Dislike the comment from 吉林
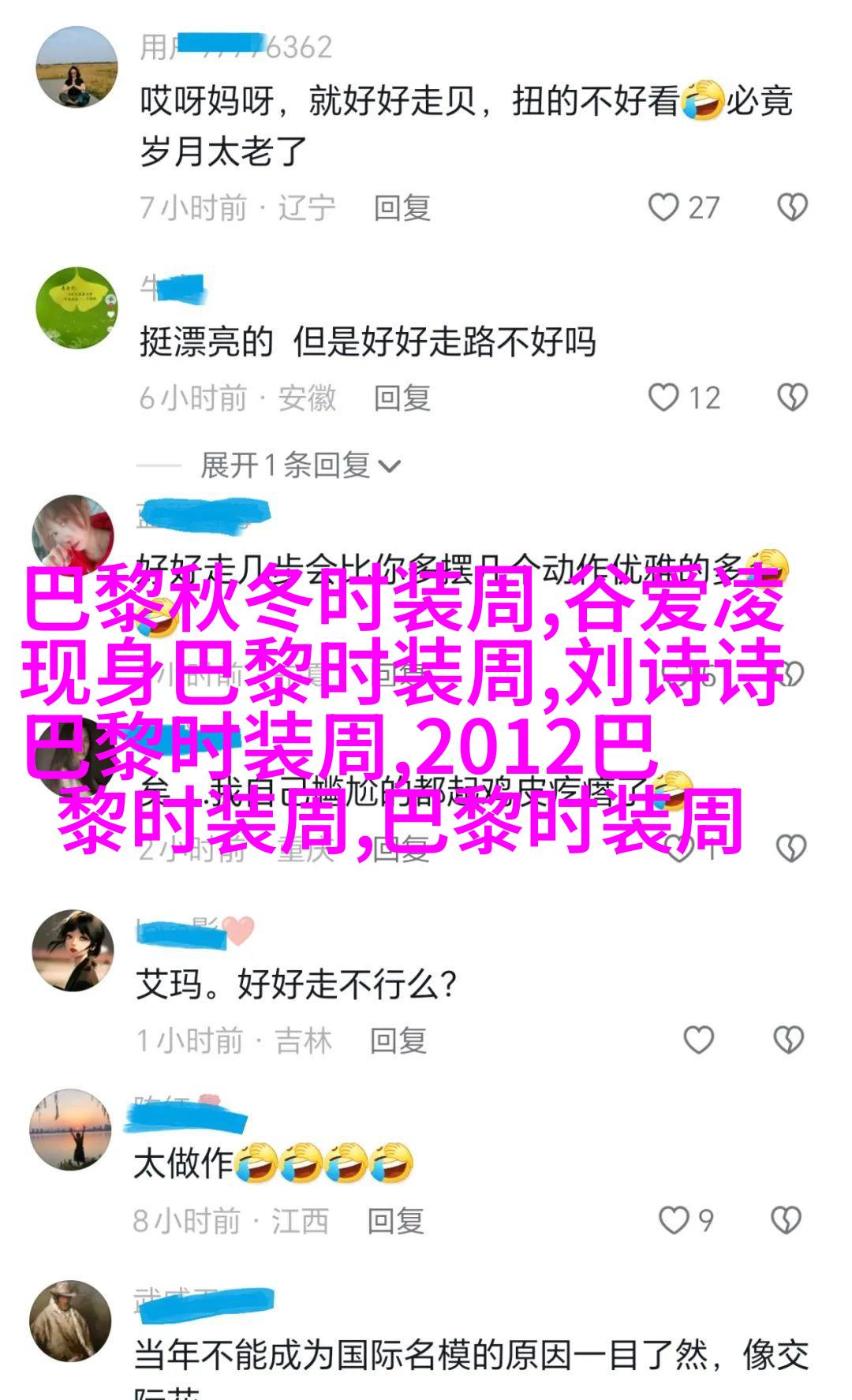The image size is (852, 1400). (x=788, y=1040)
